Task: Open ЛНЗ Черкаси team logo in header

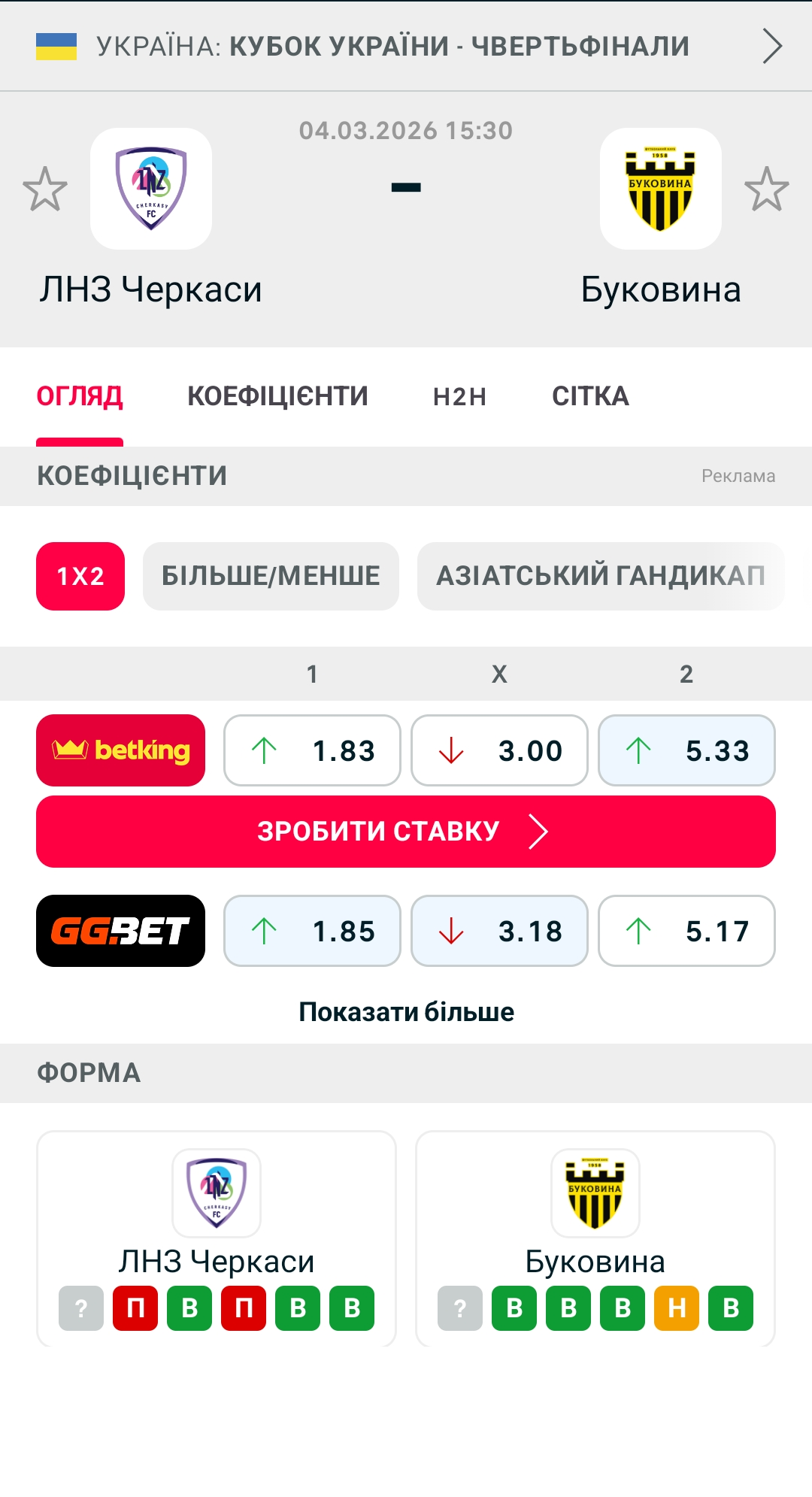Action: pos(151,189)
